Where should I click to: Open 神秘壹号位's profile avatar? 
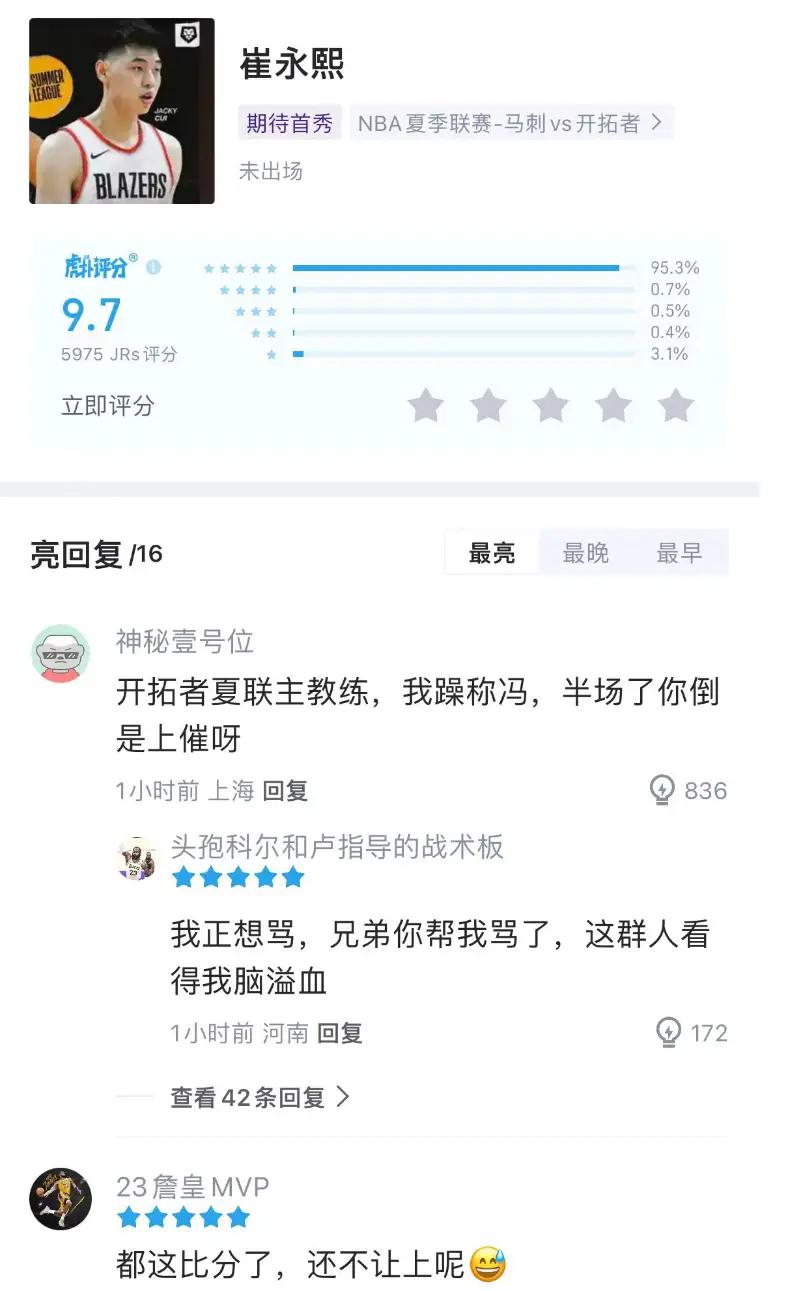(61, 654)
